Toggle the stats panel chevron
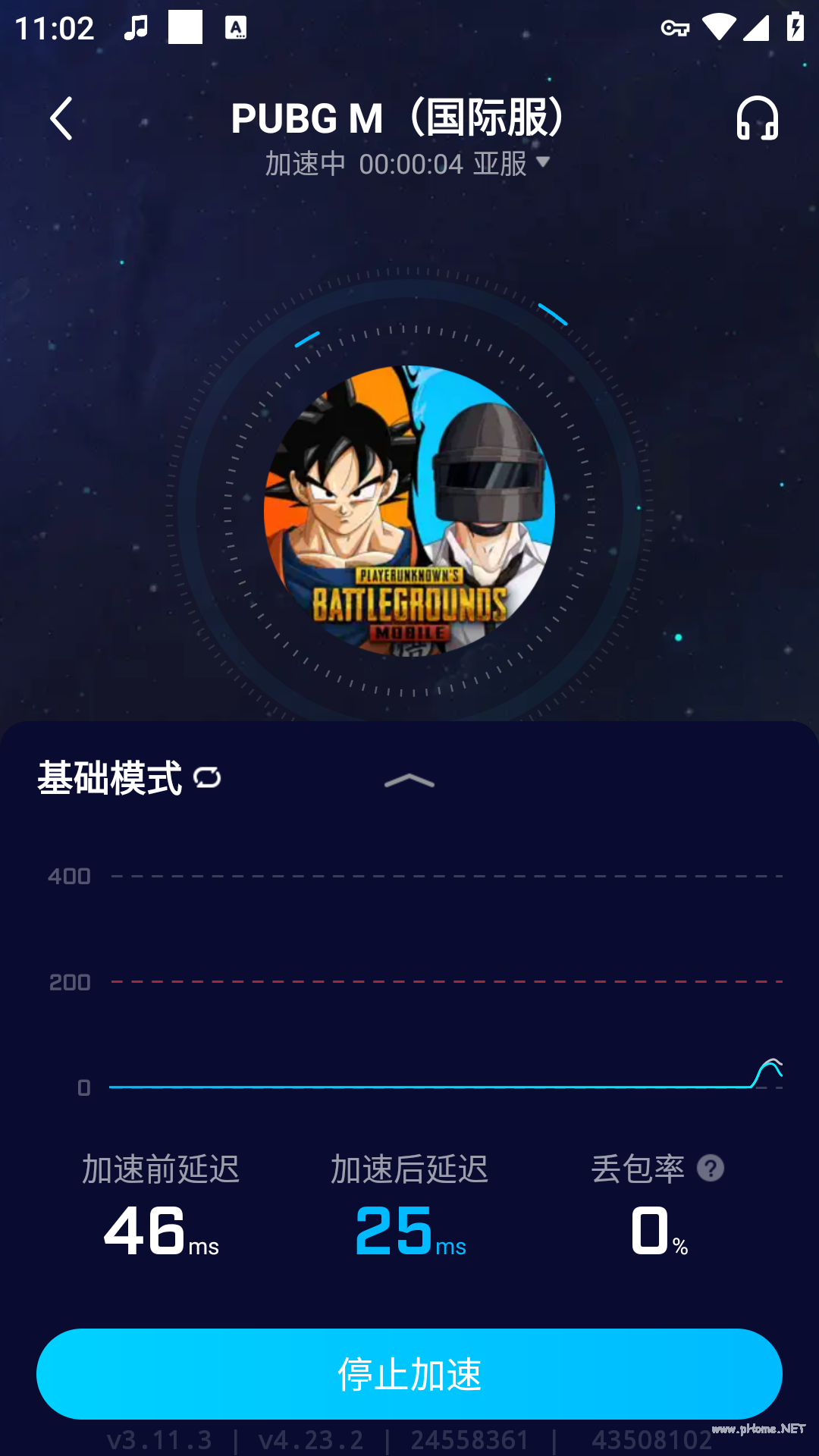This screenshot has width=819, height=1456. (409, 780)
